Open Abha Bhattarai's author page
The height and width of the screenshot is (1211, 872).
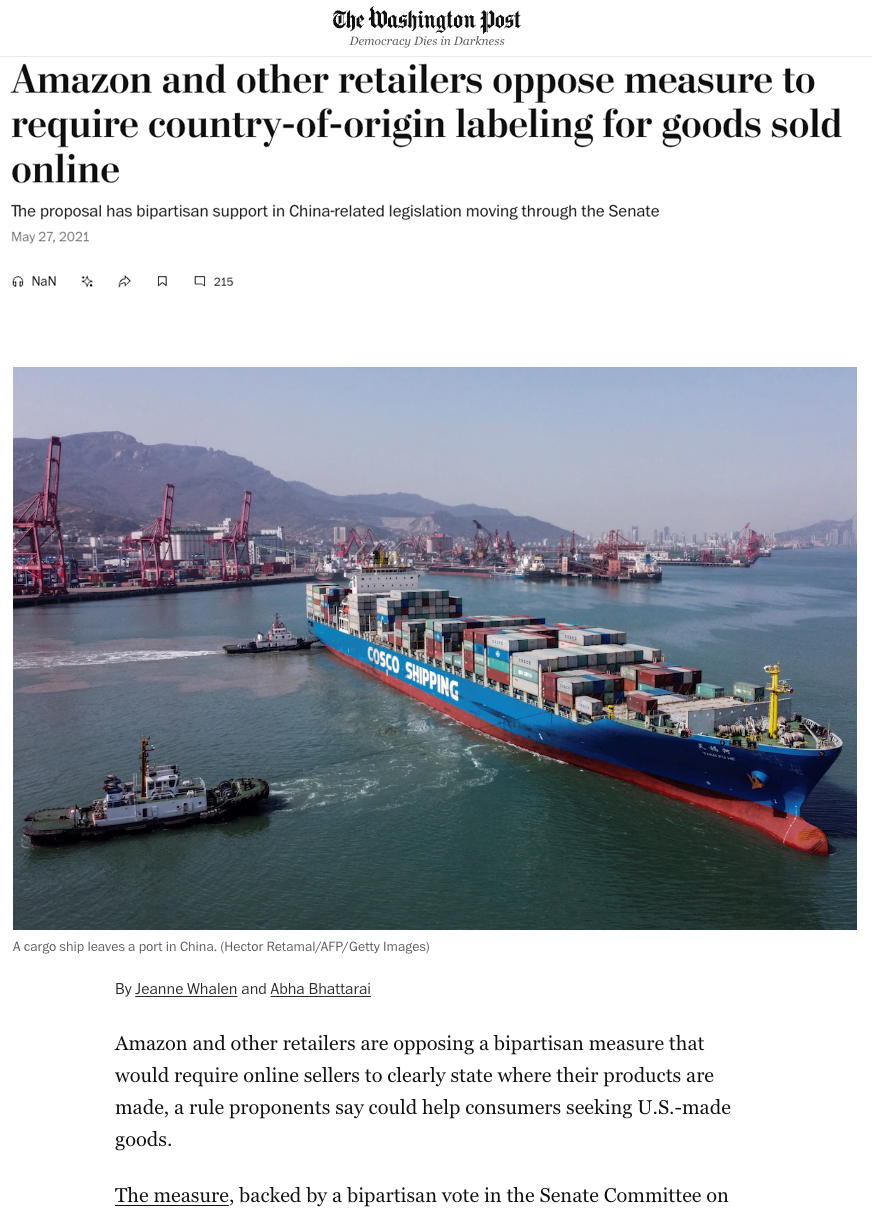[320, 989]
